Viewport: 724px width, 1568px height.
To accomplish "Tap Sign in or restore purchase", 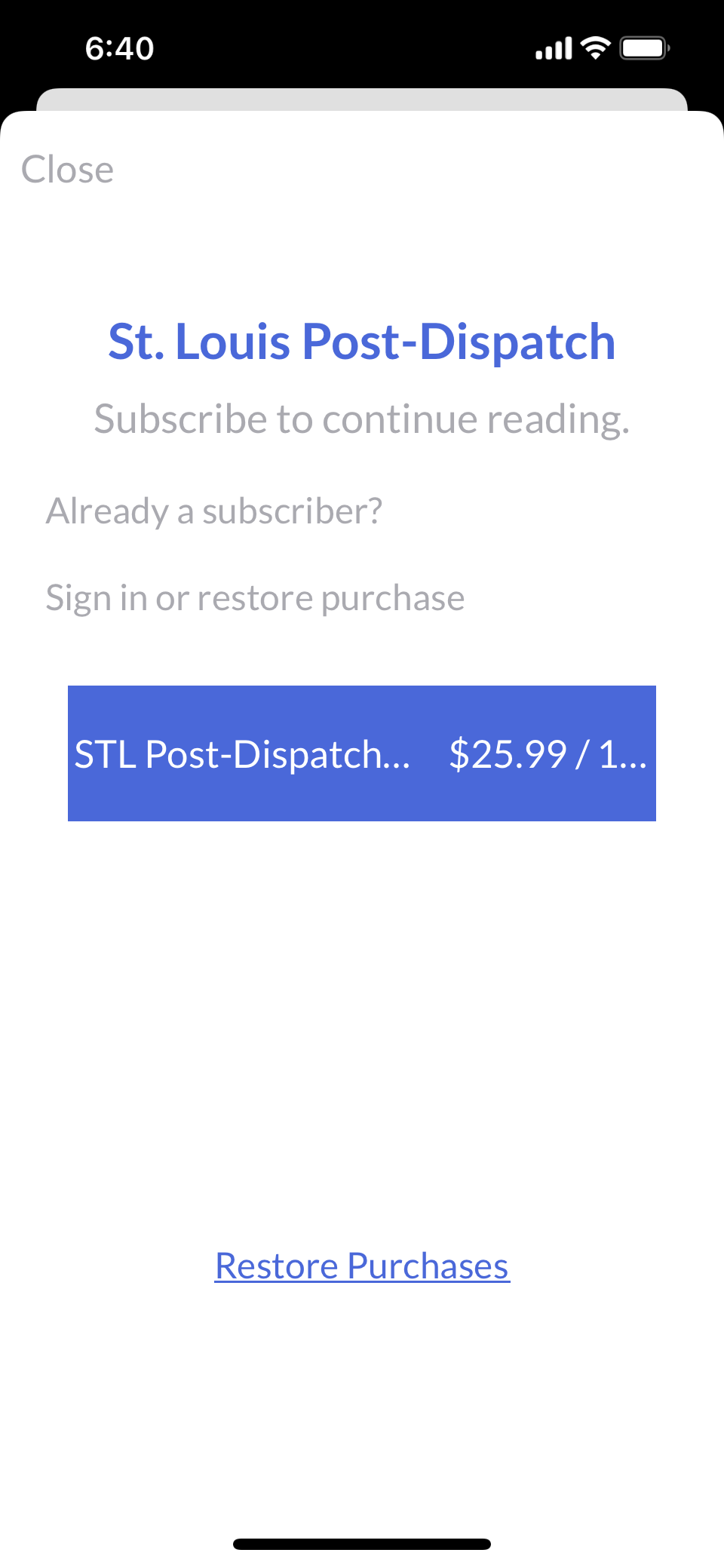I will [255, 598].
